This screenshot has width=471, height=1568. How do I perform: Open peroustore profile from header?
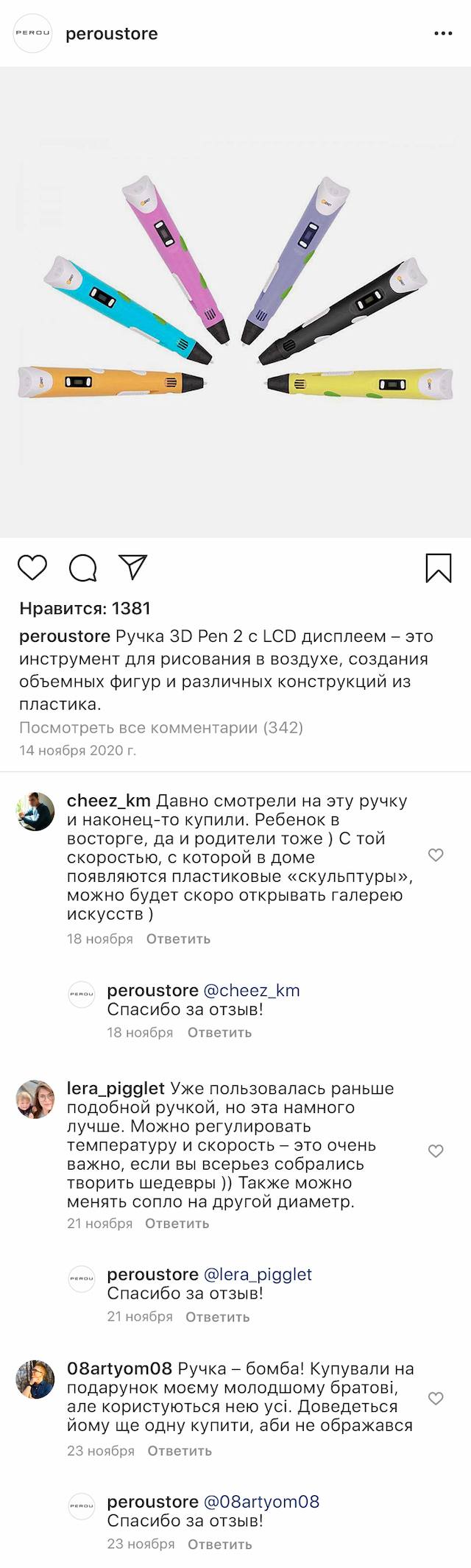[x=111, y=34]
